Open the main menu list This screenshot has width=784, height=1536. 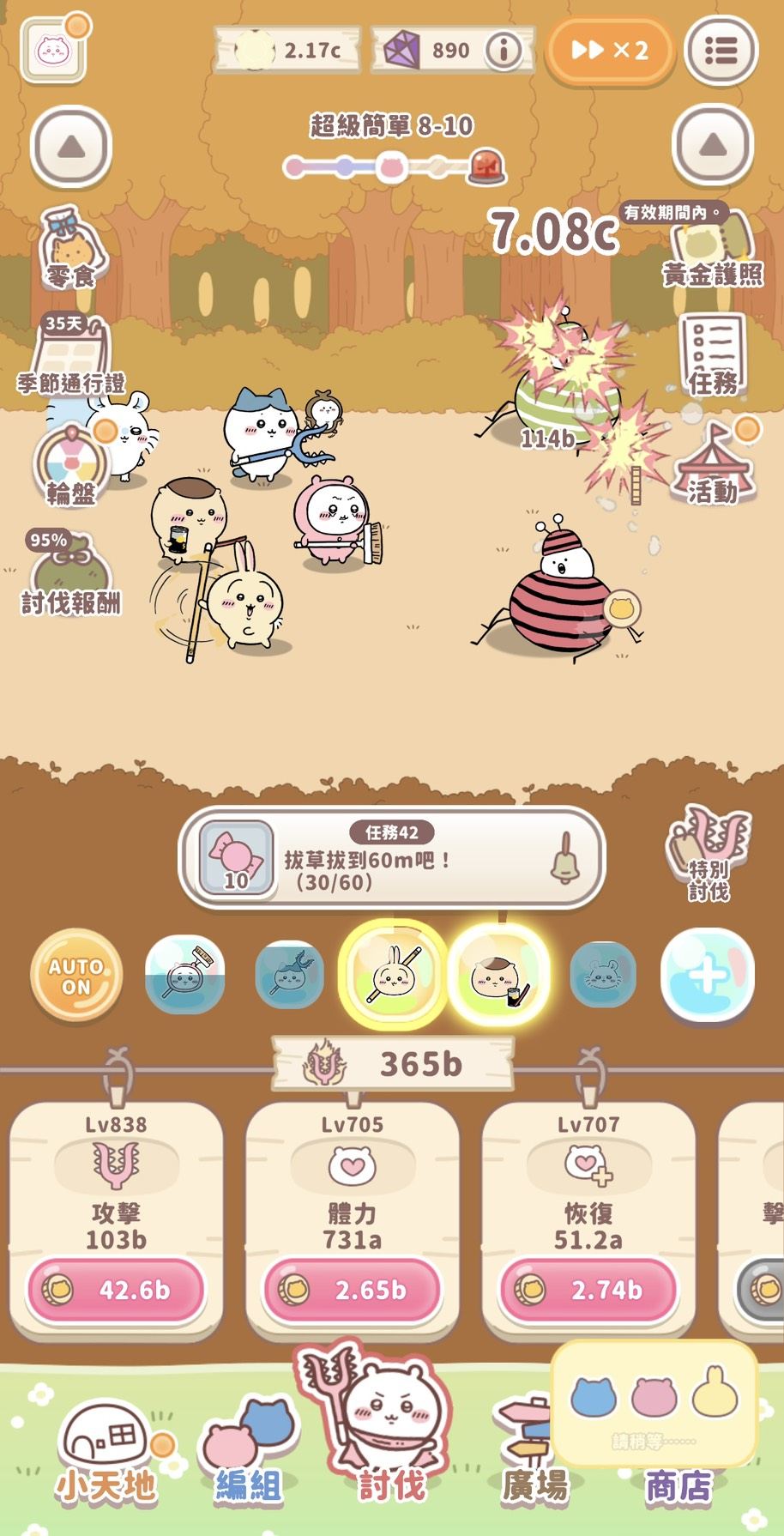pyautogui.click(x=721, y=51)
